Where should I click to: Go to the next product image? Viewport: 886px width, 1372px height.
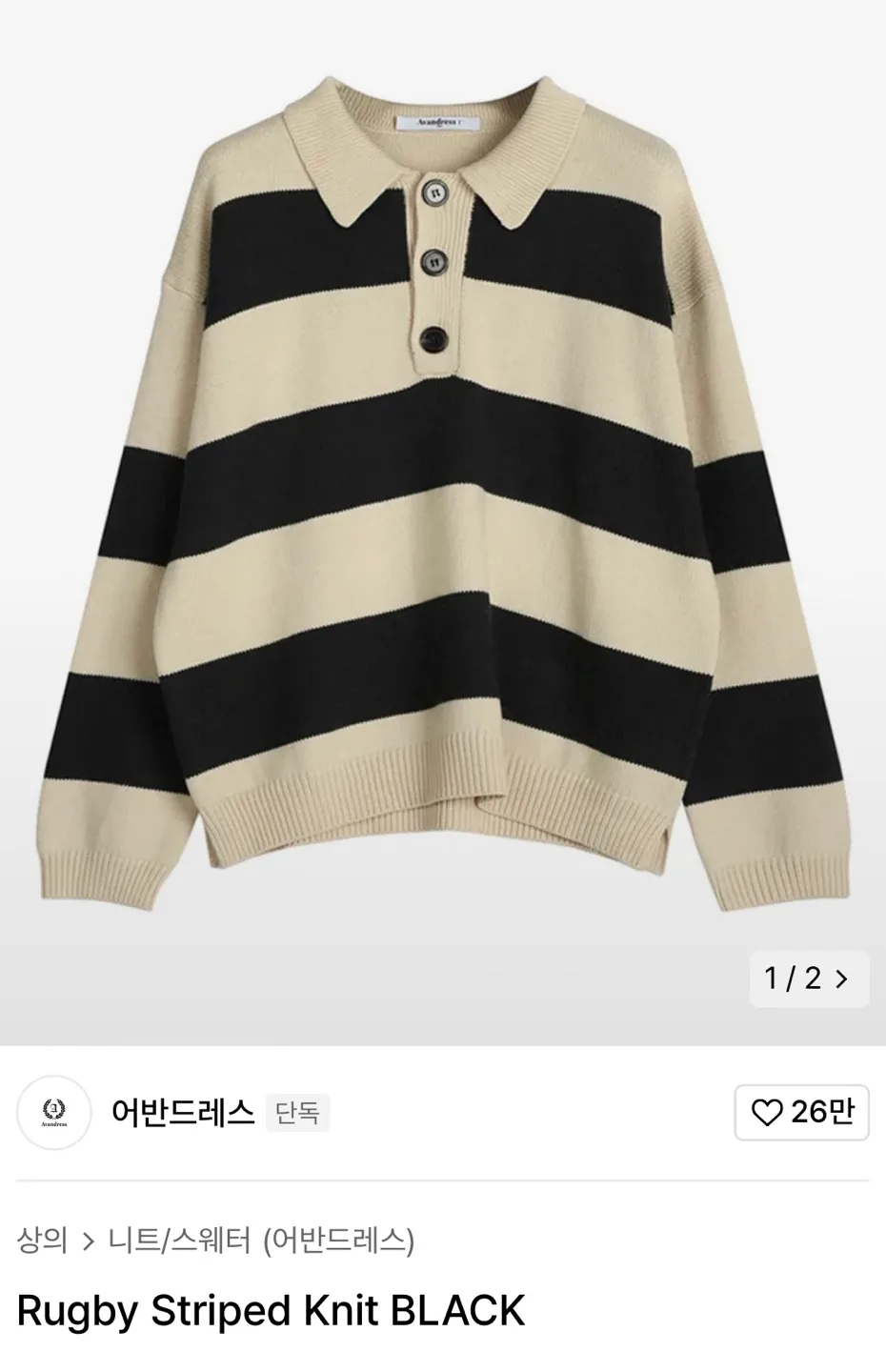tap(840, 979)
